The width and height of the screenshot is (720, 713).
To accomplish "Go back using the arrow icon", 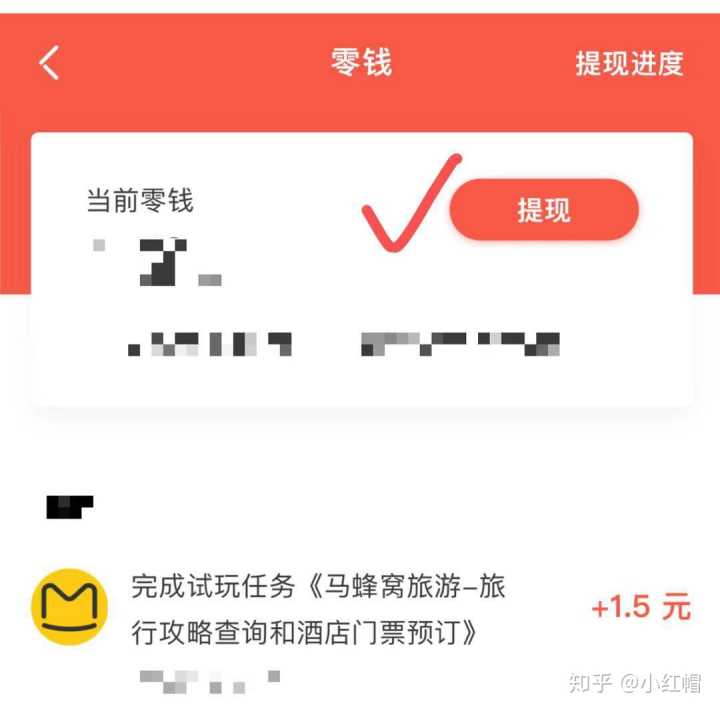I will click(x=50, y=63).
